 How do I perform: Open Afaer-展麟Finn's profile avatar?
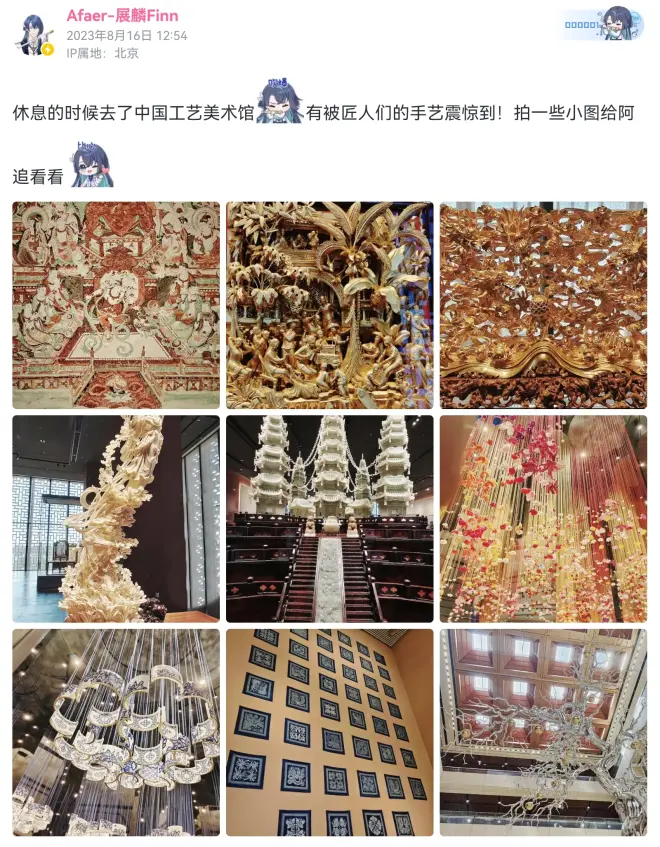click(x=33, y=35)
